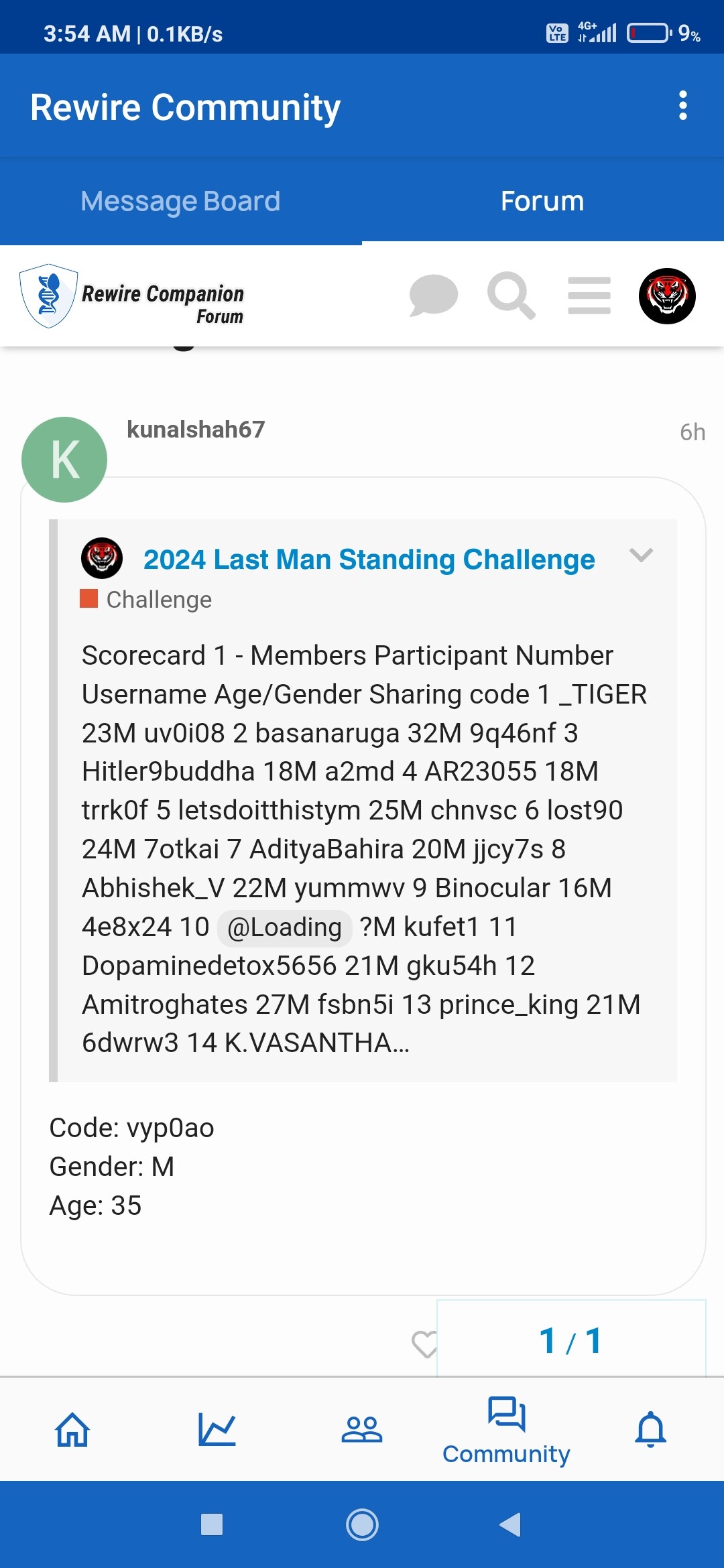Open the 1 / 1 post progress indicator

click(x=570, y=1340)
